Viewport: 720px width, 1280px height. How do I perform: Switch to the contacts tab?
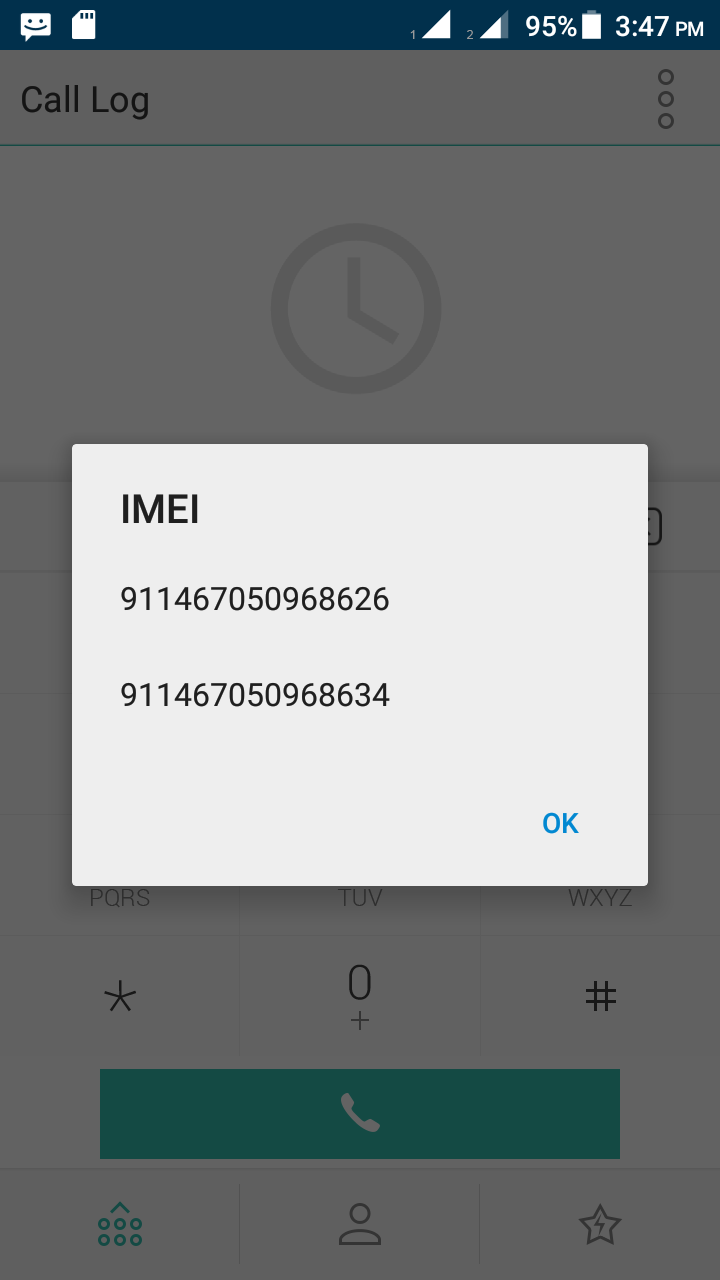(360, 1224)
